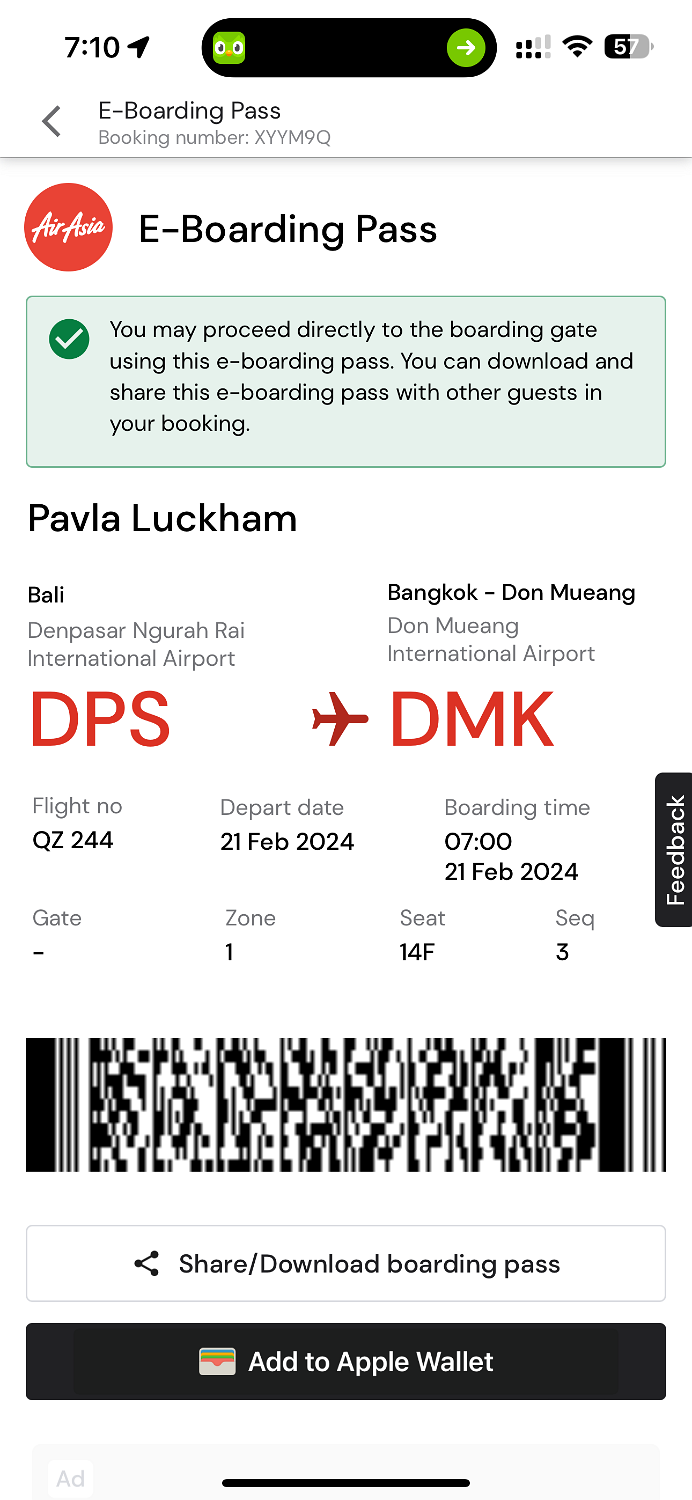Viewport: 692px width, 1500px height.
Task: Add boarding pass to Apple Wallet
Action: [346, 1361]
